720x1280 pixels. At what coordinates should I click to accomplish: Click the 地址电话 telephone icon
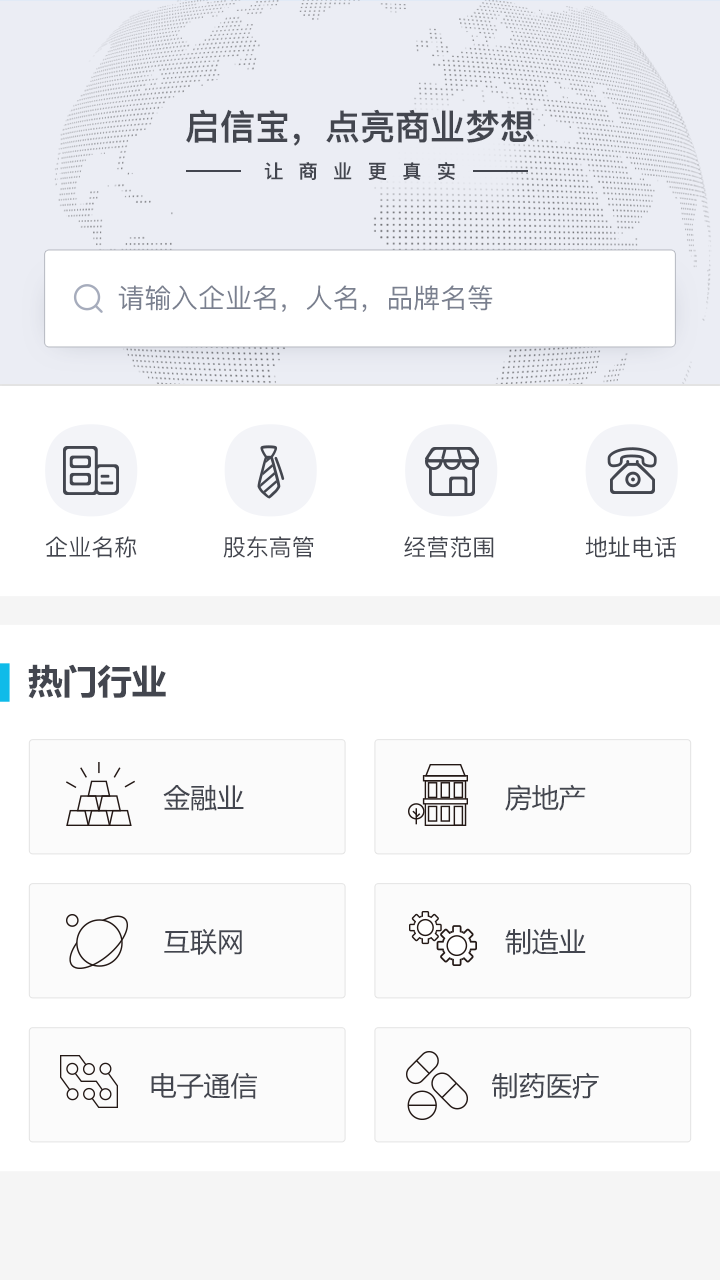[x=632, y=469]
